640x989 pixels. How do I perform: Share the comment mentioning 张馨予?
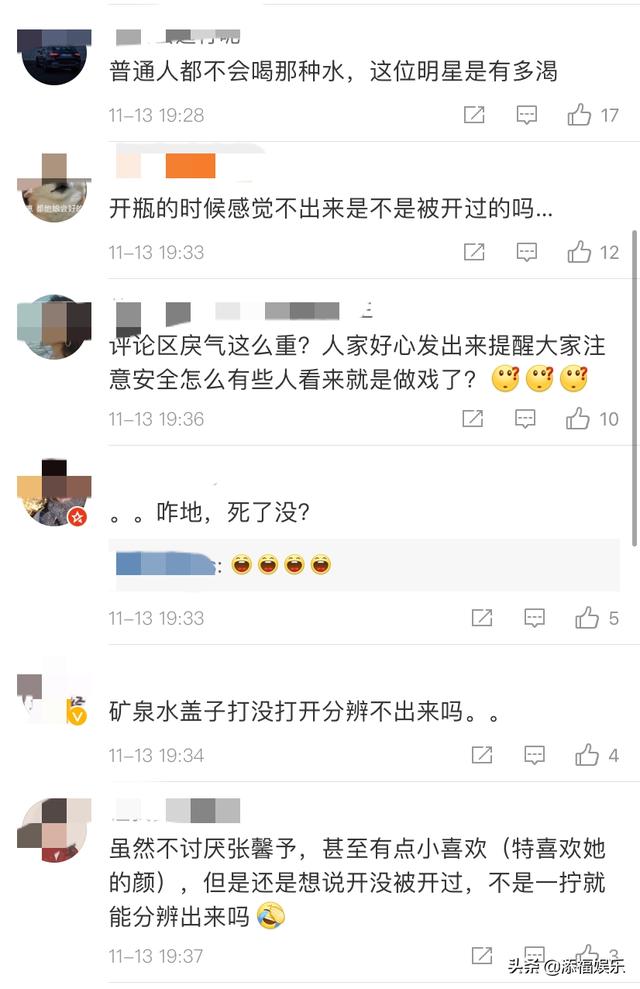click(482, 955)
